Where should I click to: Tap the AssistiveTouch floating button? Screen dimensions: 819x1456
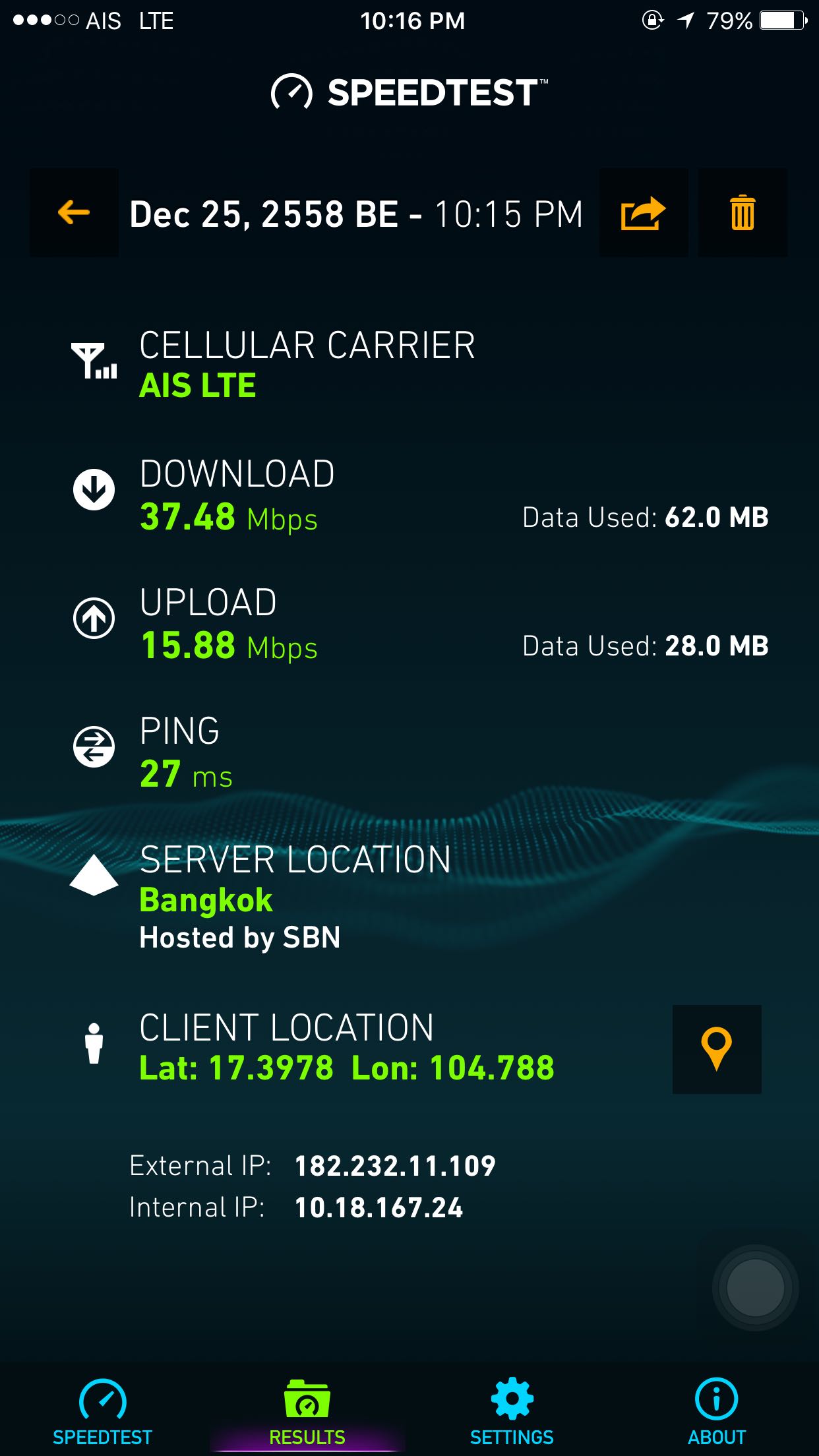point(755,1287)
